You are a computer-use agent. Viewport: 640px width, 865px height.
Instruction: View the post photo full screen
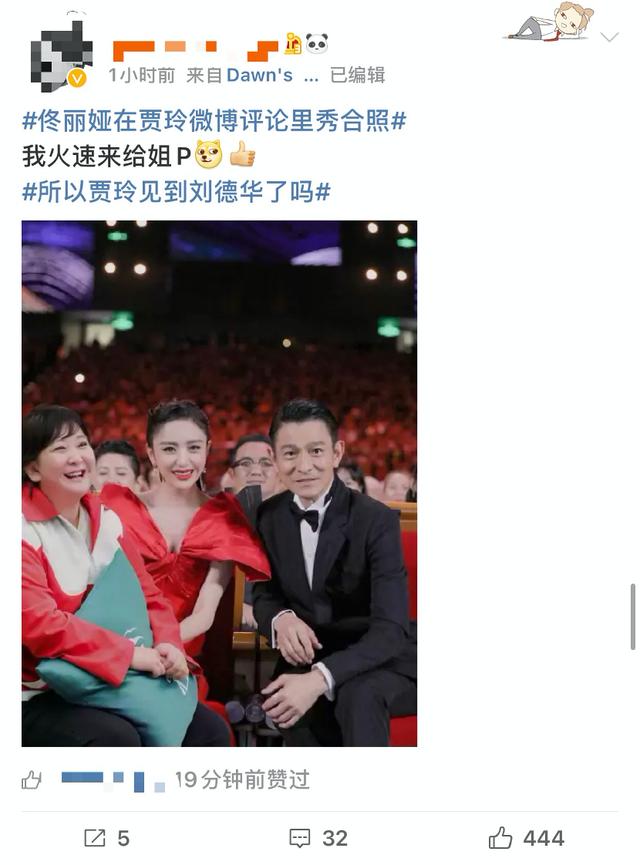tap(219, 483)
